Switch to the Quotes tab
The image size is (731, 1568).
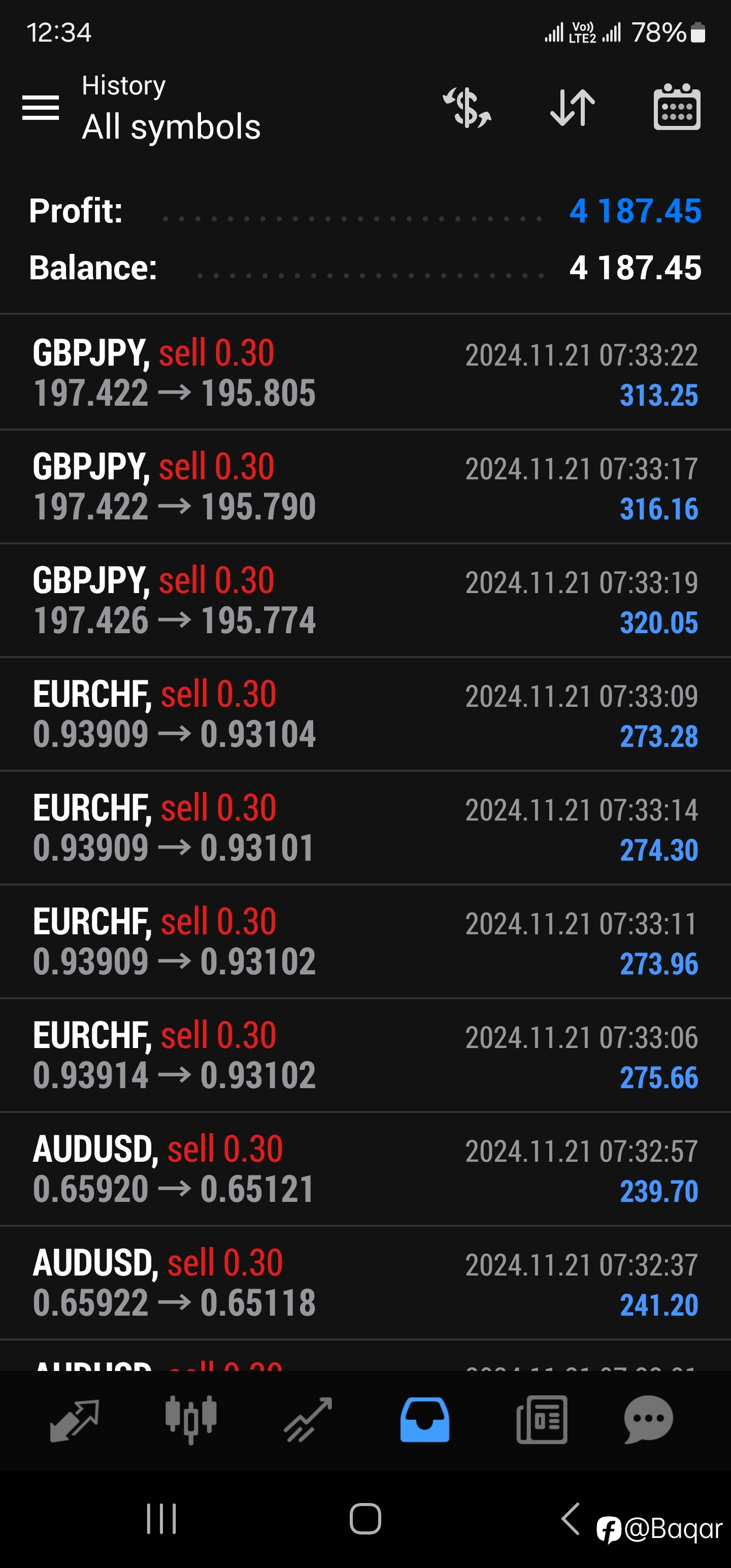click(x=74, y=1420)
